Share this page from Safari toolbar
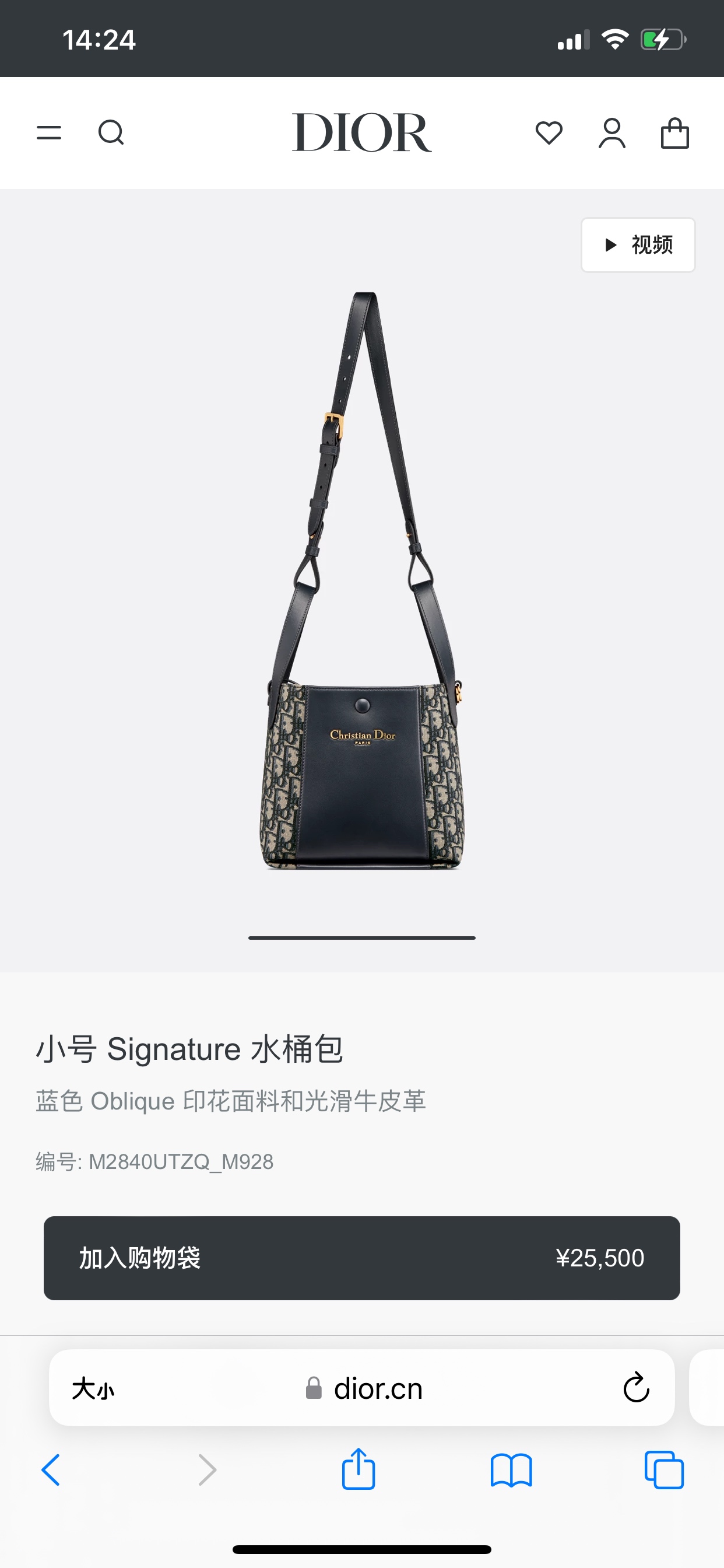This screenshot has height=1568, width=724. [x=359, y=1469]
